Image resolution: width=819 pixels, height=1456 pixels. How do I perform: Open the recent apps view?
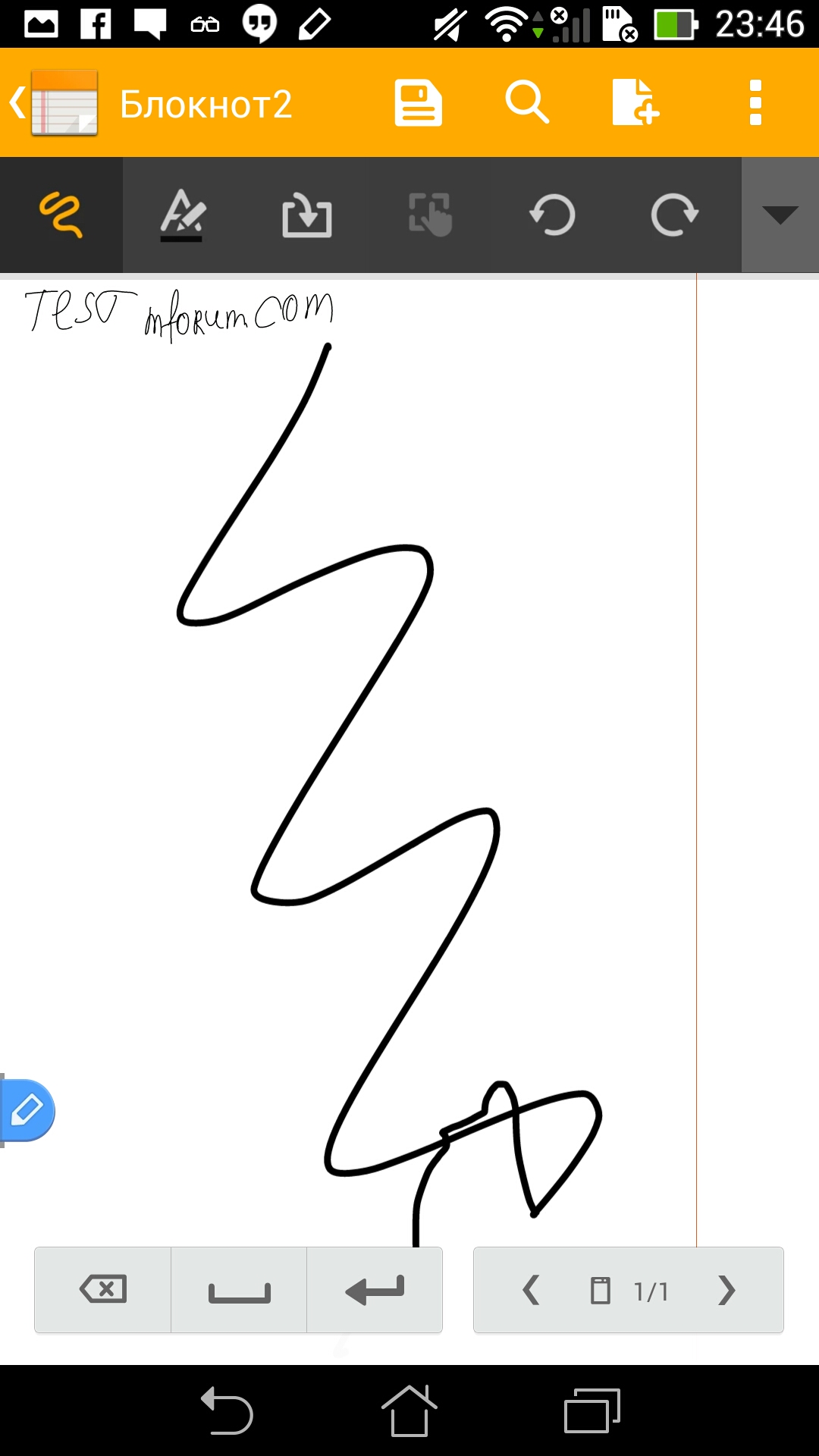tap(592, 1410)
